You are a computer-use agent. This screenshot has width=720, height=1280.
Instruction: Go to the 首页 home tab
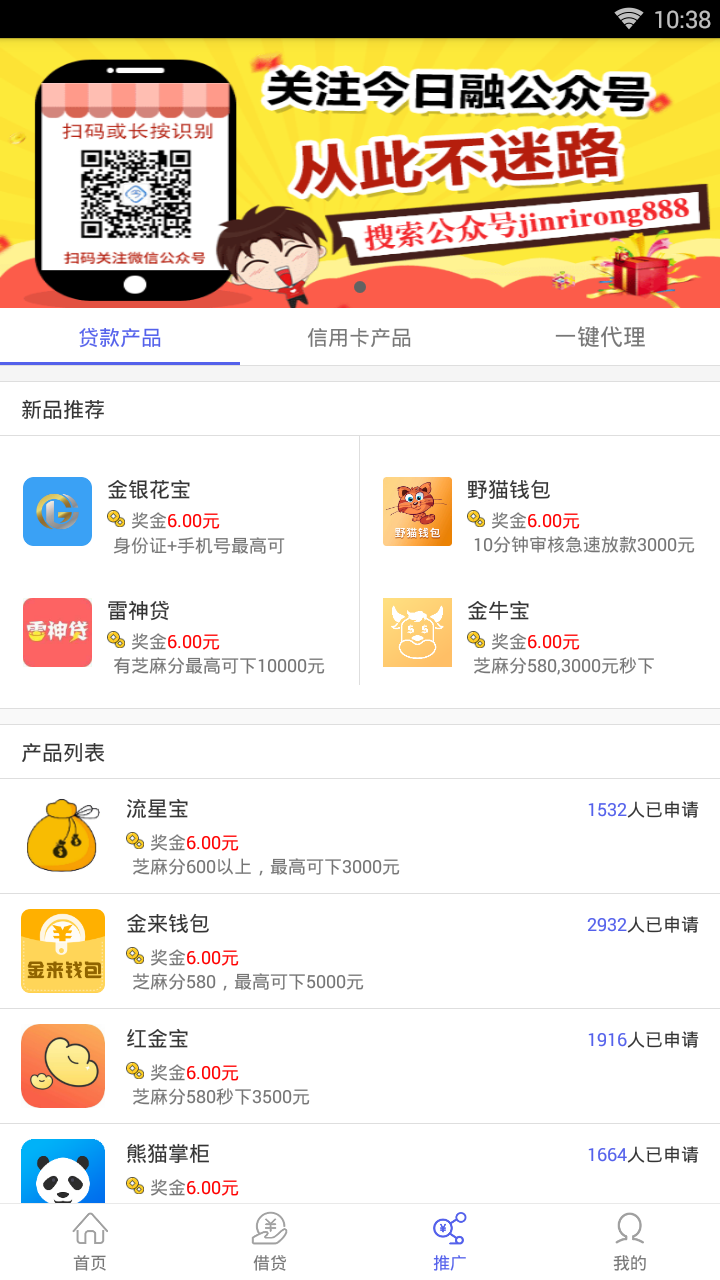click(x=90, y=1242)
